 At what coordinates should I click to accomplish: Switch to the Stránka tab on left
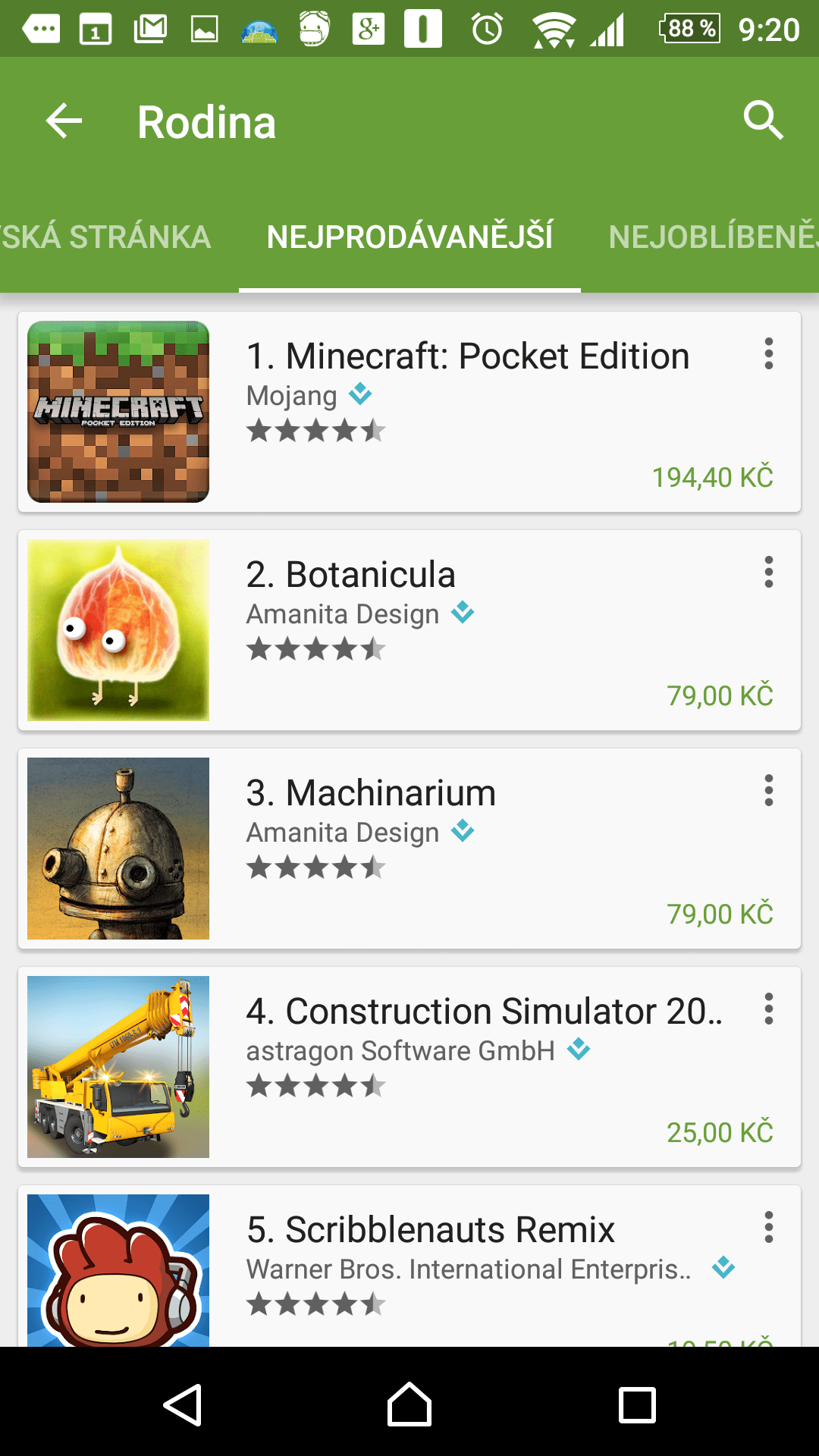(105, 237)
